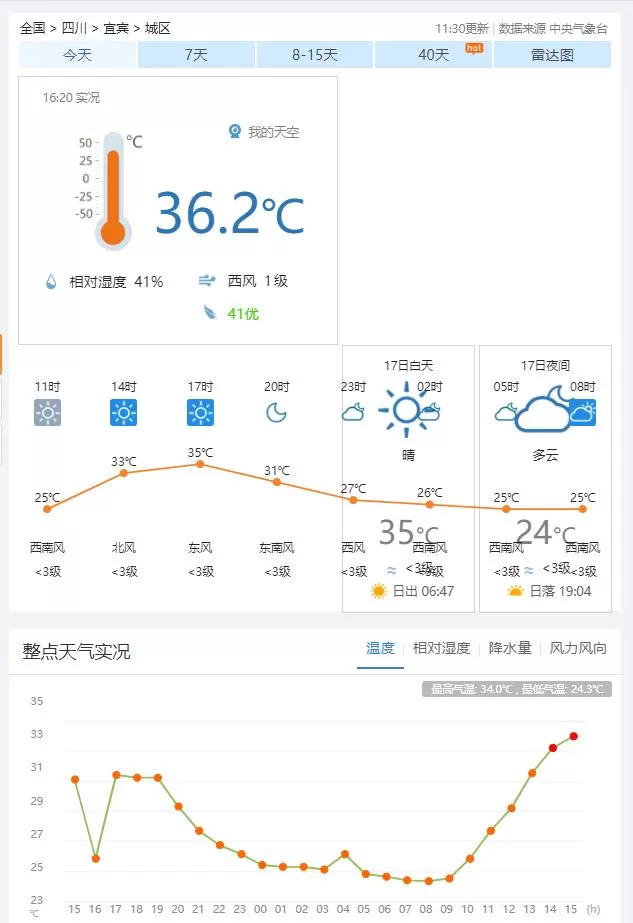Open the 雷达图 radar tab
Screen dimensions: 633x923
(552, 55)
